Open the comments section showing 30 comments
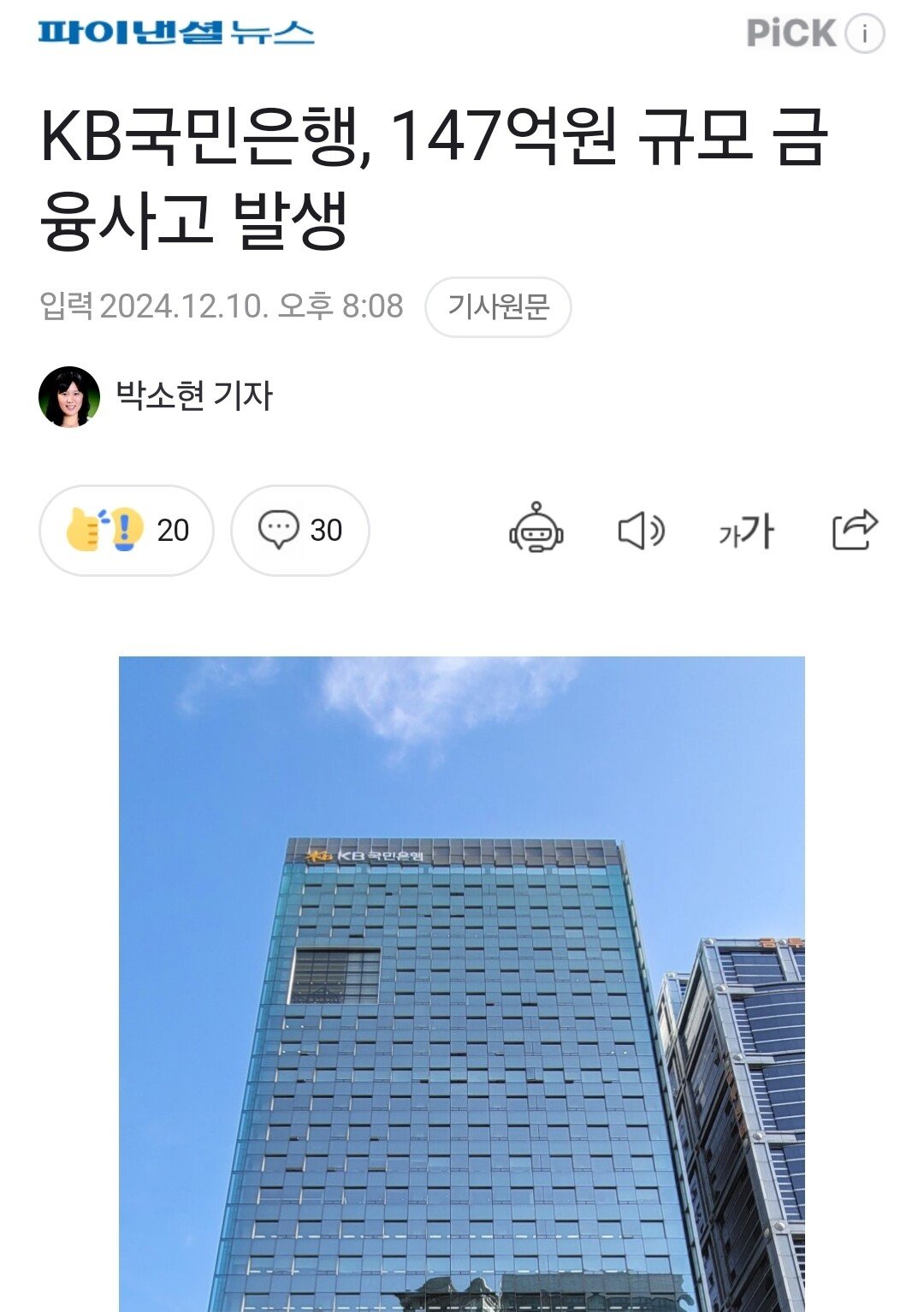The height and width of the screenshot is (1312, 924). tap(301, 531)
